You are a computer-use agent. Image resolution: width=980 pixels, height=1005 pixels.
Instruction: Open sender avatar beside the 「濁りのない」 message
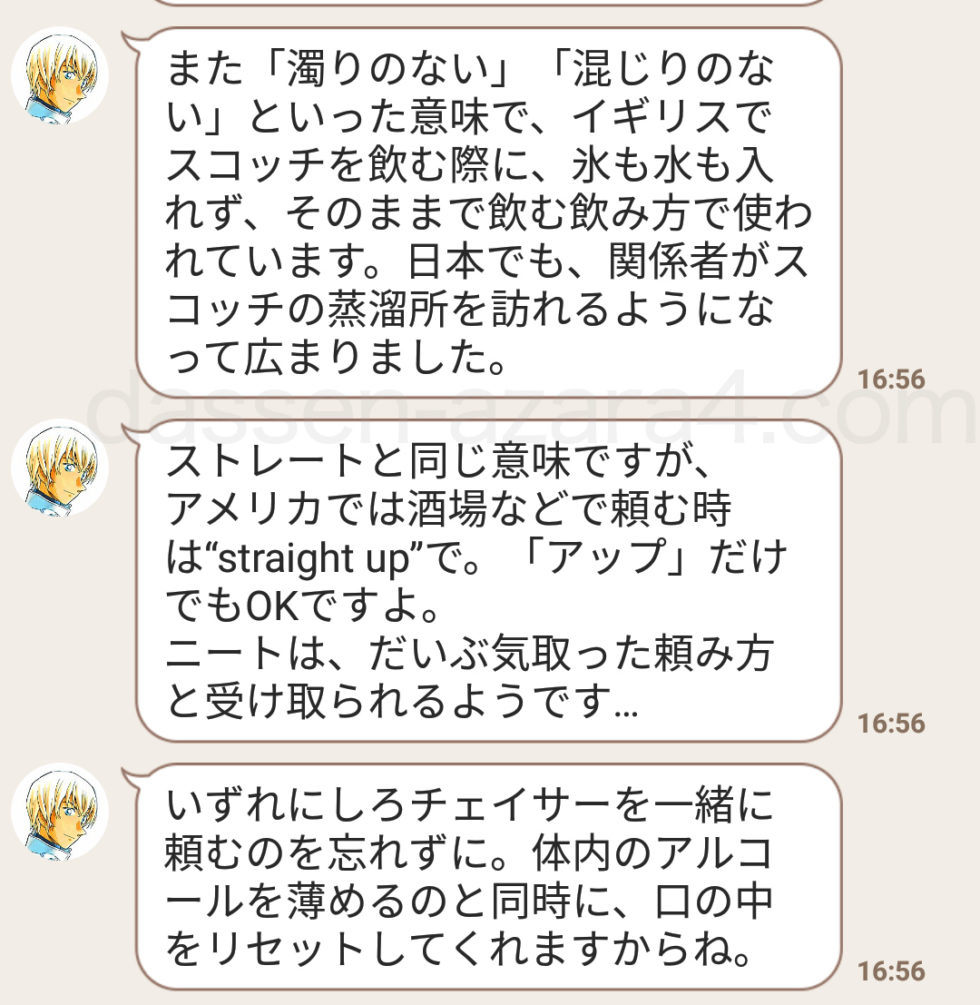pos(60,76)
